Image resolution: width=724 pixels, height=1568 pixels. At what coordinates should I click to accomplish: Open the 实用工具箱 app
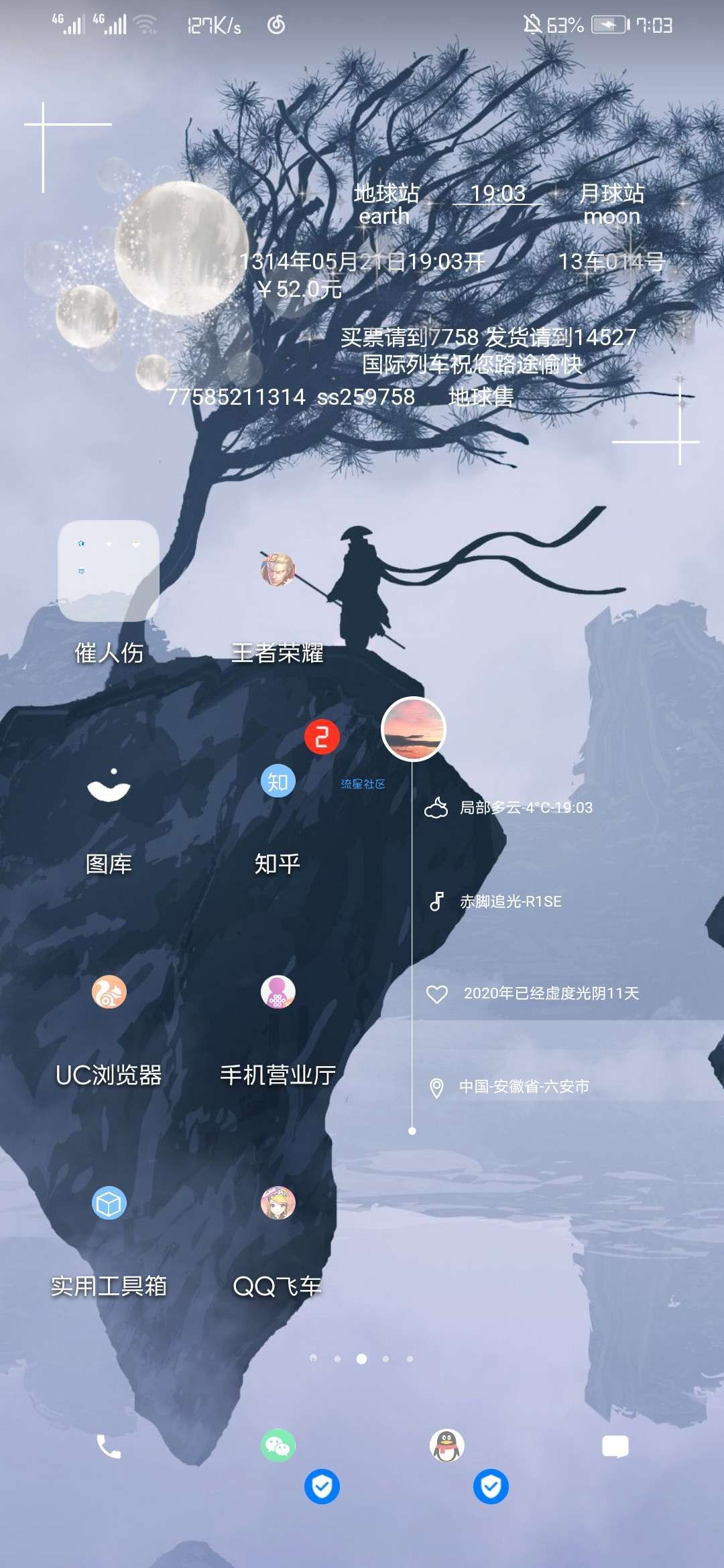[109, 1203]
